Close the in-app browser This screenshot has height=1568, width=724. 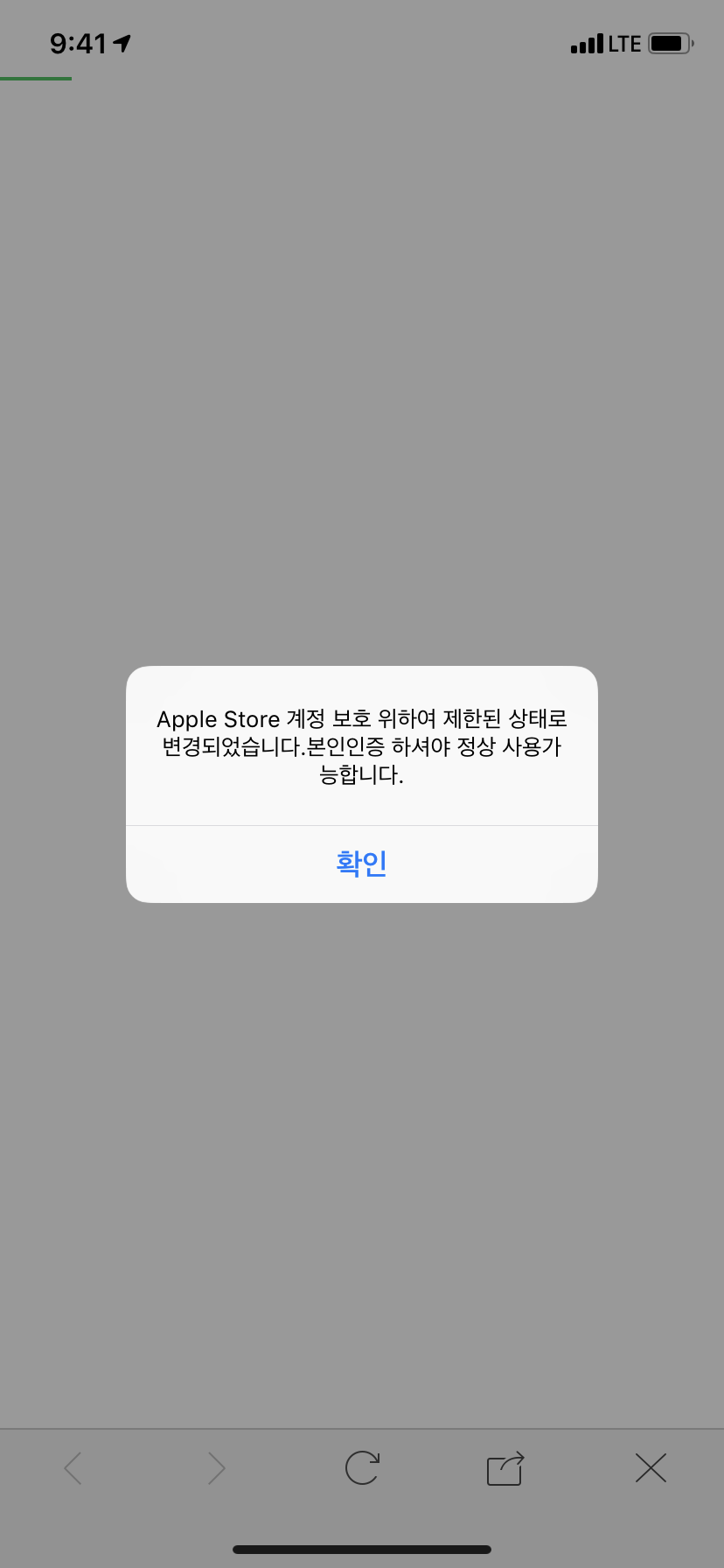(651, 1468)
